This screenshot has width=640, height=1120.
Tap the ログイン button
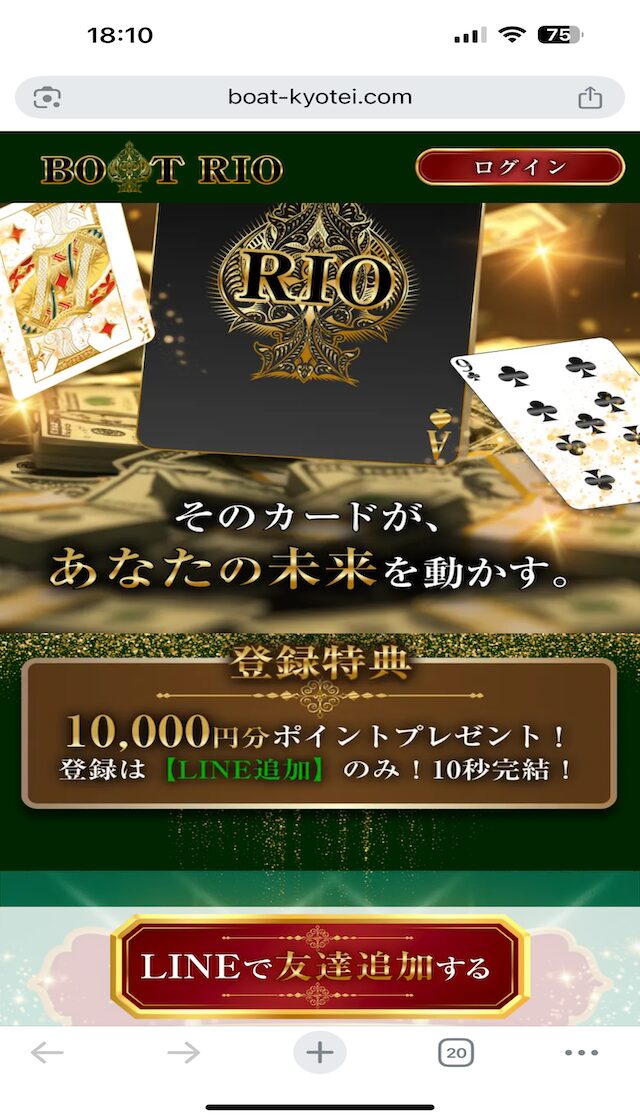pyautogui.click(x=520, y=167)
